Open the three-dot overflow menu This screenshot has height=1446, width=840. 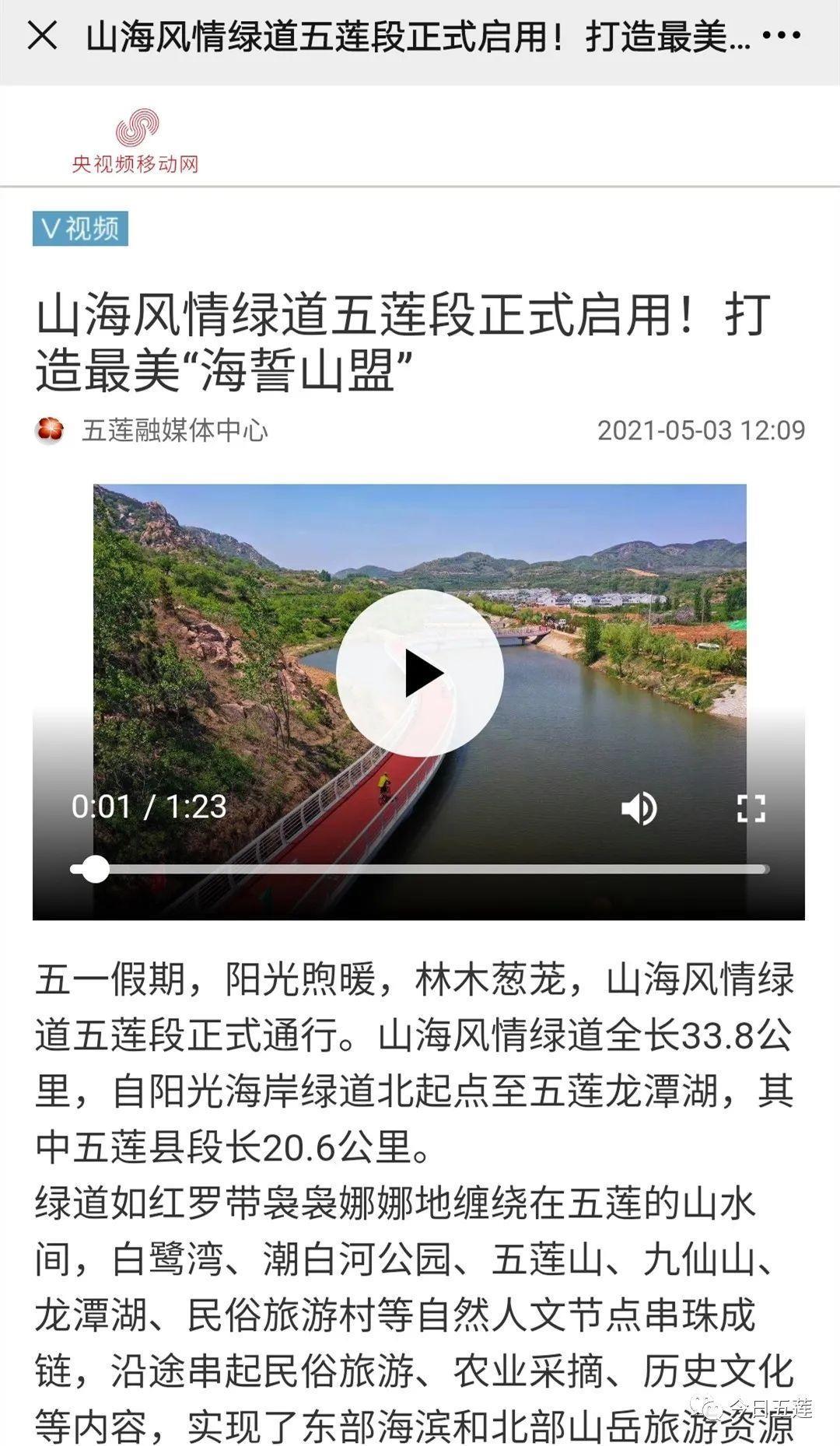click(781, 36)
